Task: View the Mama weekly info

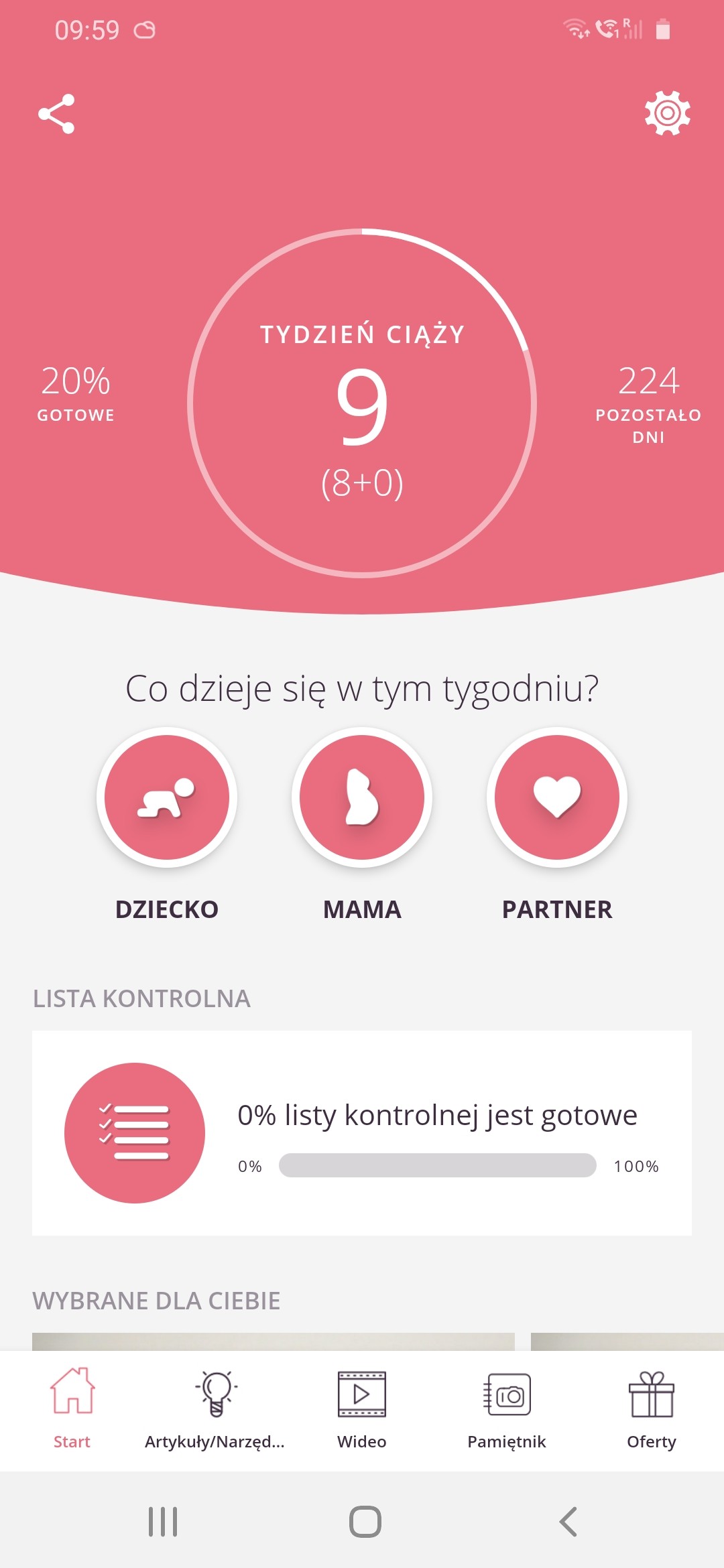Action: click(x=362, y=797)
